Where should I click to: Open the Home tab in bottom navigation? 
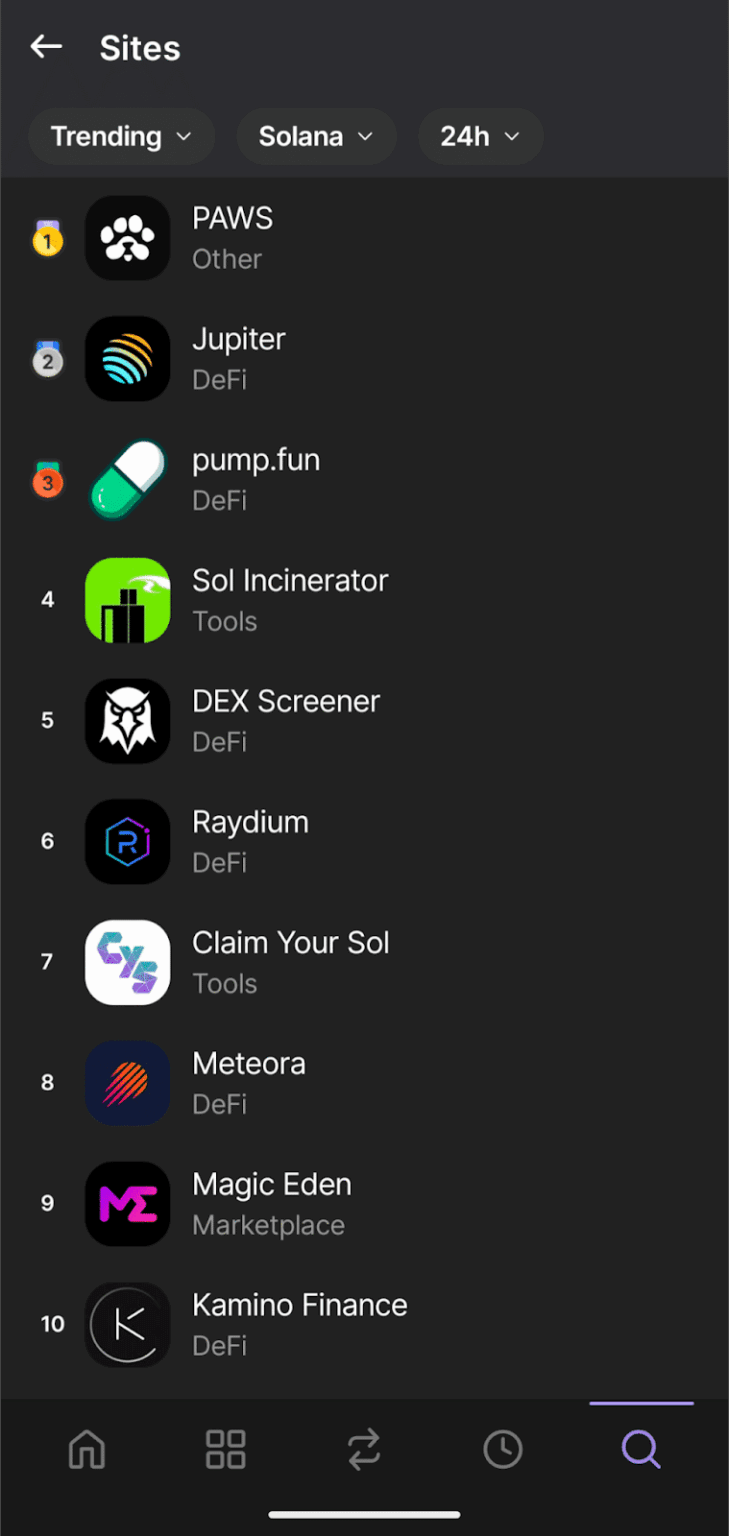coord(87,1449)
